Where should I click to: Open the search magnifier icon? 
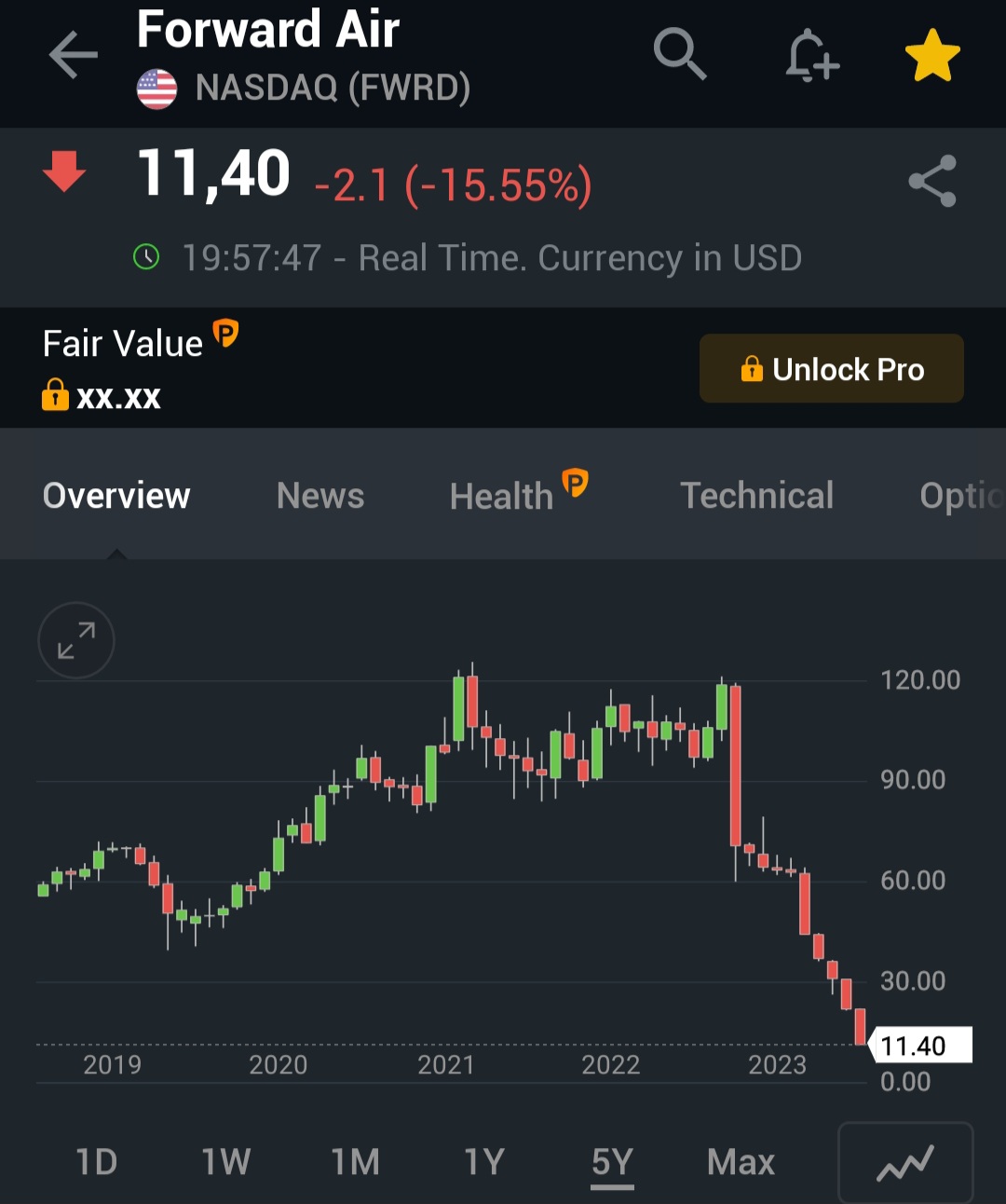[679, 53]
